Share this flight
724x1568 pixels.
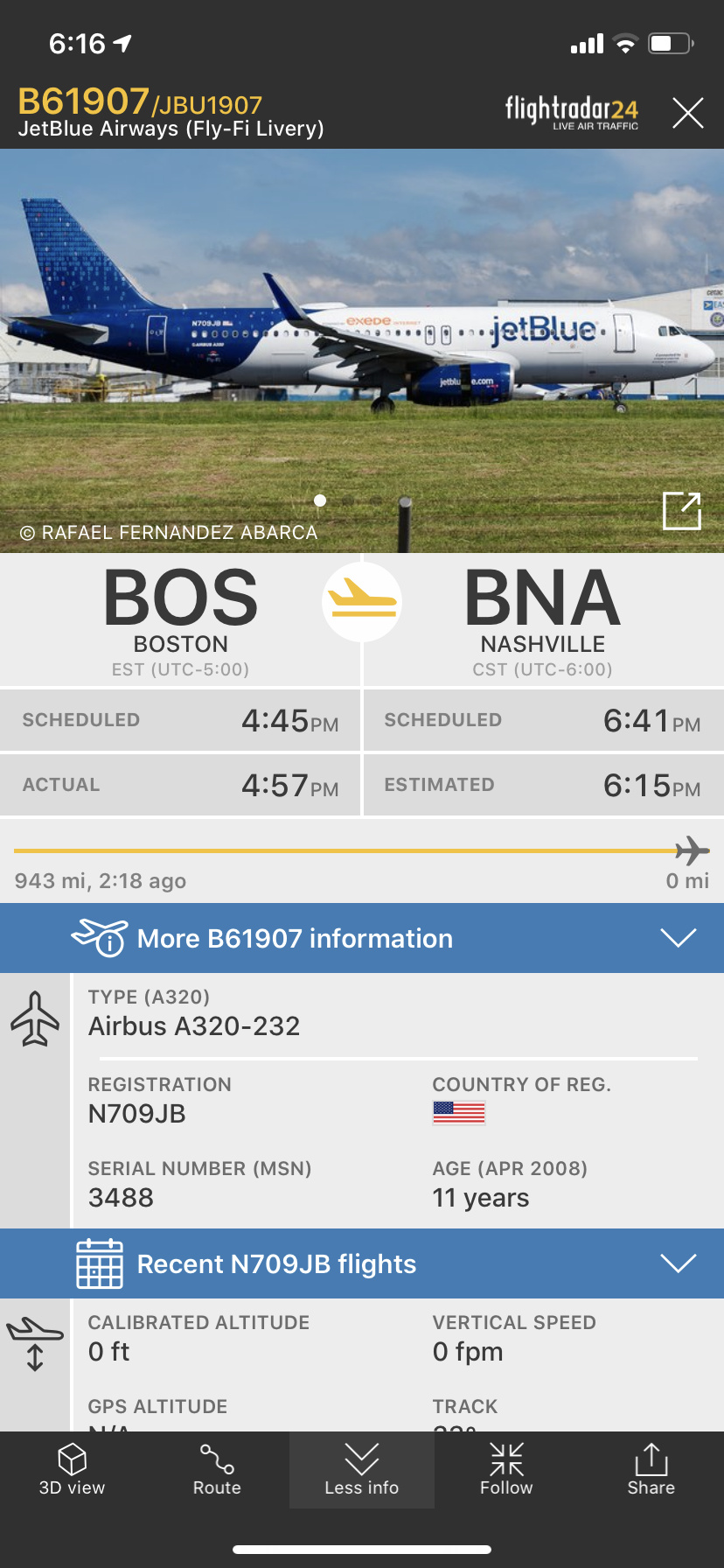[x=651, y=1470]
